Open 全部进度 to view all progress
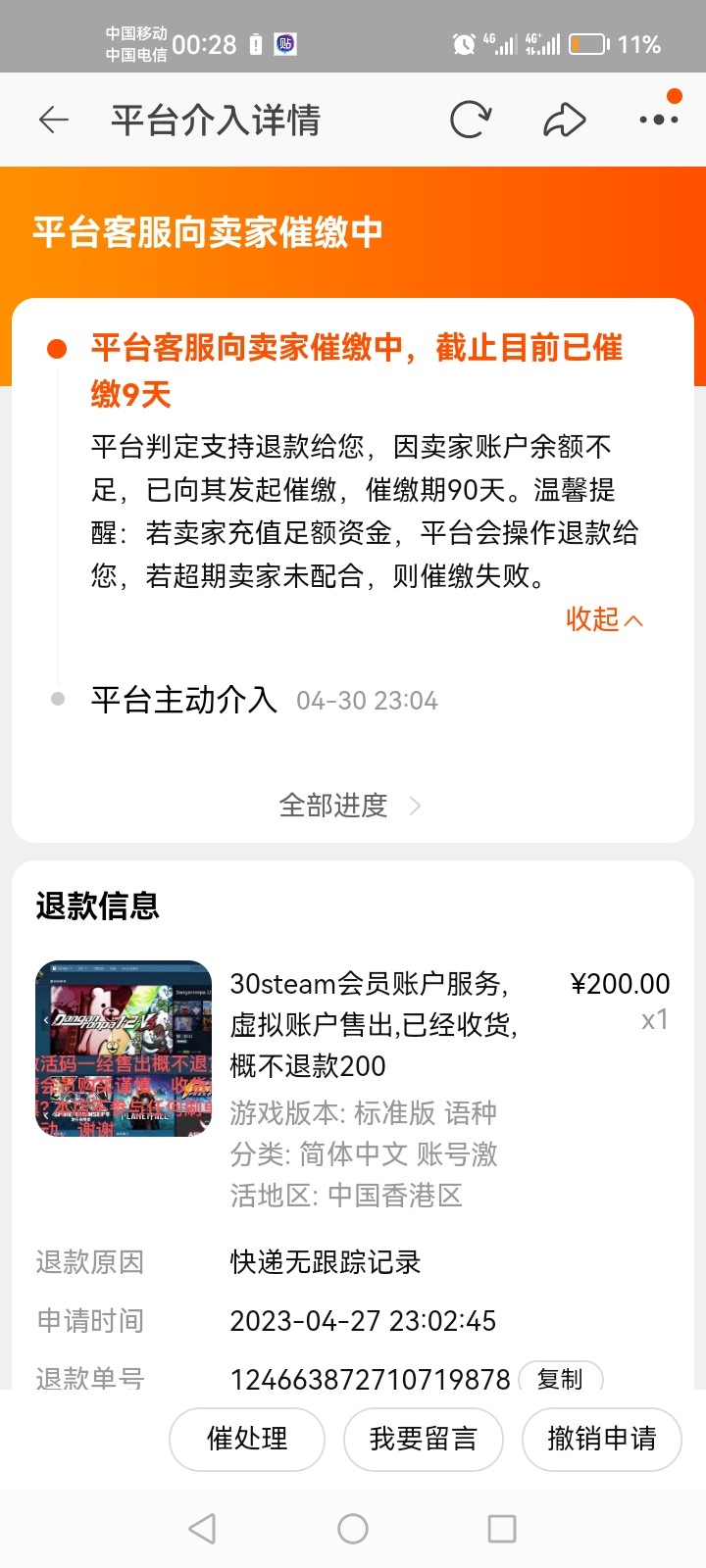This screenshot has width=706, height=1568. [x=351, y=806]
